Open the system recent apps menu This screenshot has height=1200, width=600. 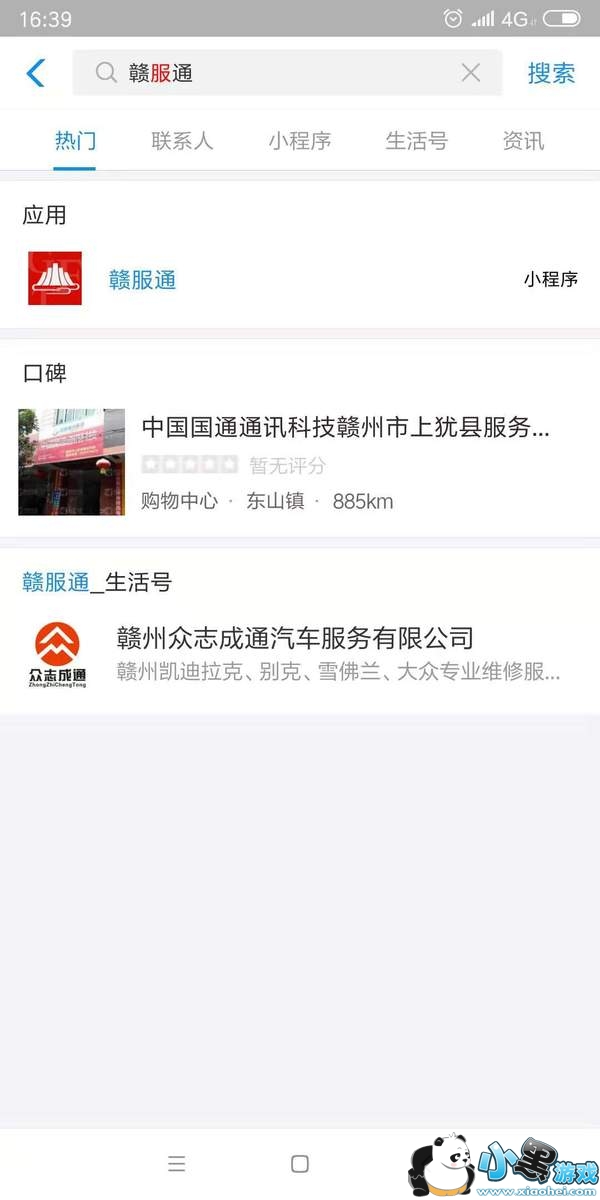[177, 1163]
